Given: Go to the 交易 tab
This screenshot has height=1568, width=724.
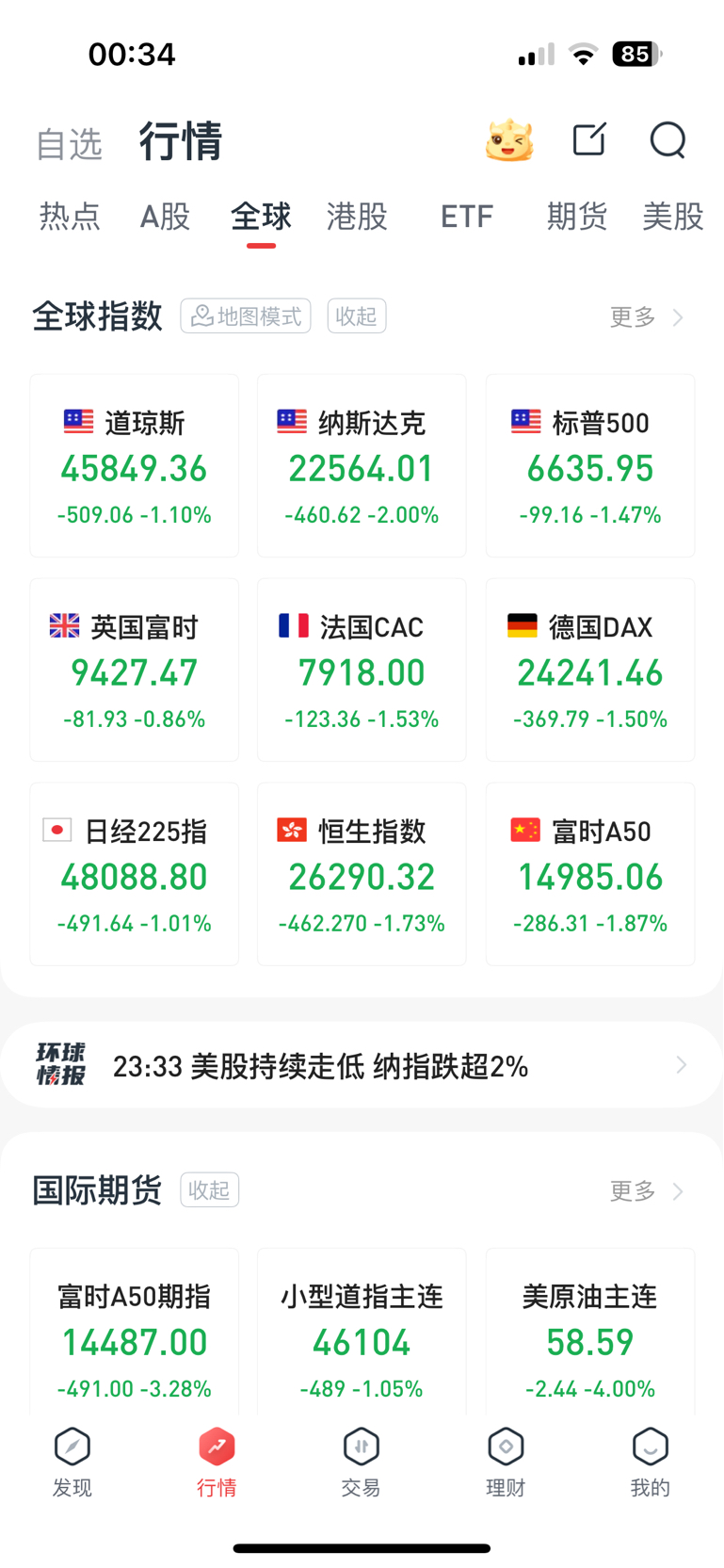Looking at the screenshot, I should 361,1461.
